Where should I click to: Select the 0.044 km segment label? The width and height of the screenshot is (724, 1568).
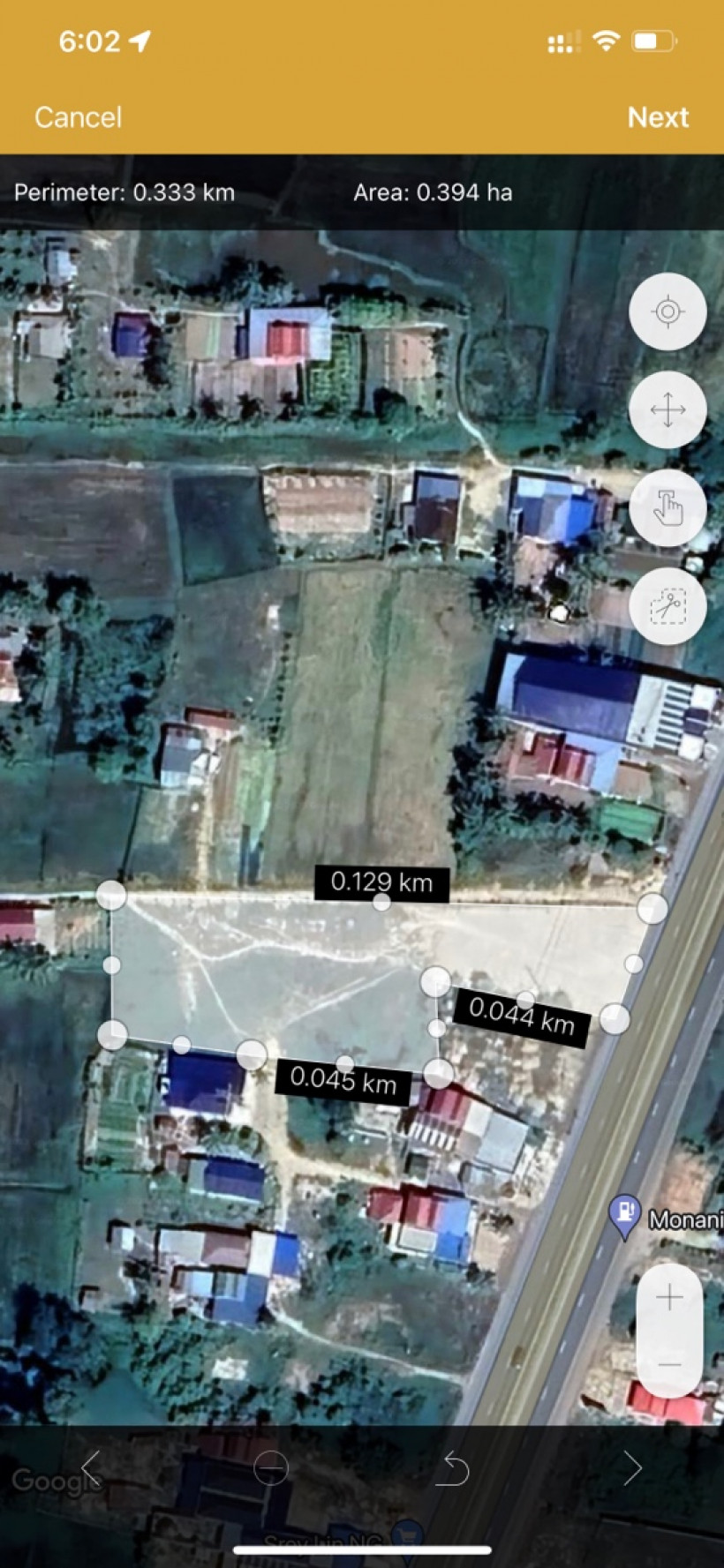523,1018
